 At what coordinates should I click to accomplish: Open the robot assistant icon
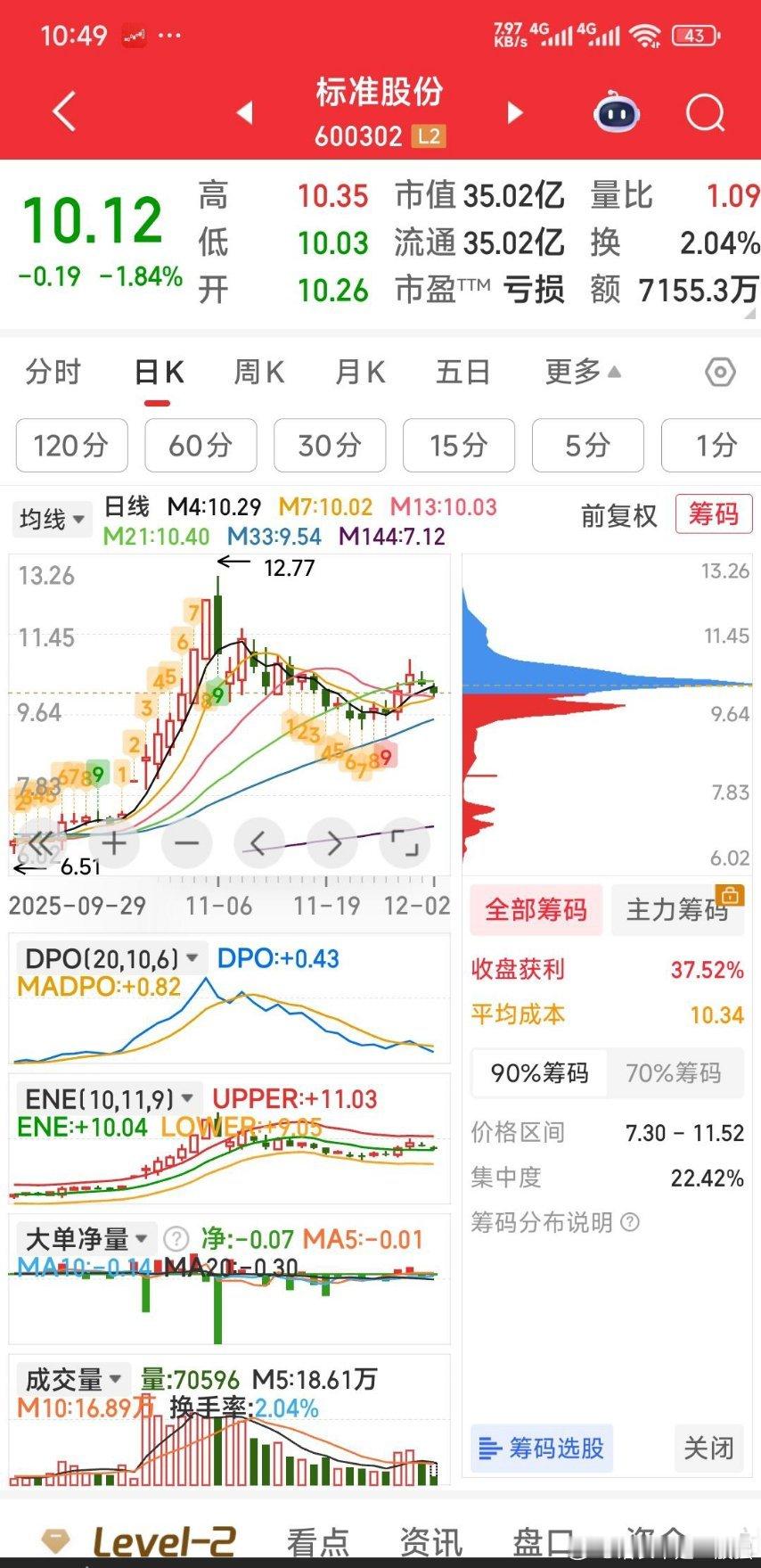617,113
